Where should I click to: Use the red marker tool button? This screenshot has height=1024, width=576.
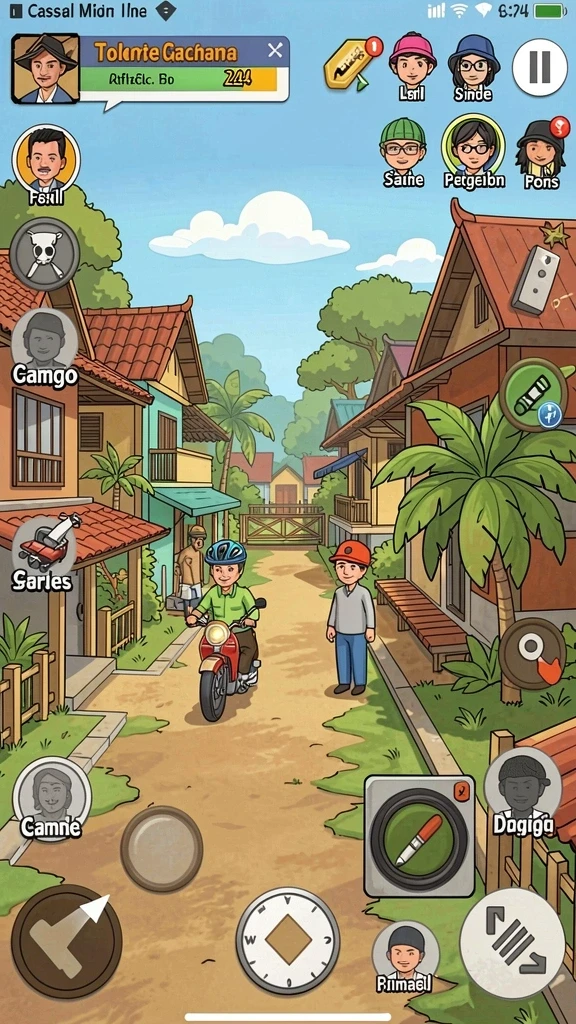[x=419, y=837]
